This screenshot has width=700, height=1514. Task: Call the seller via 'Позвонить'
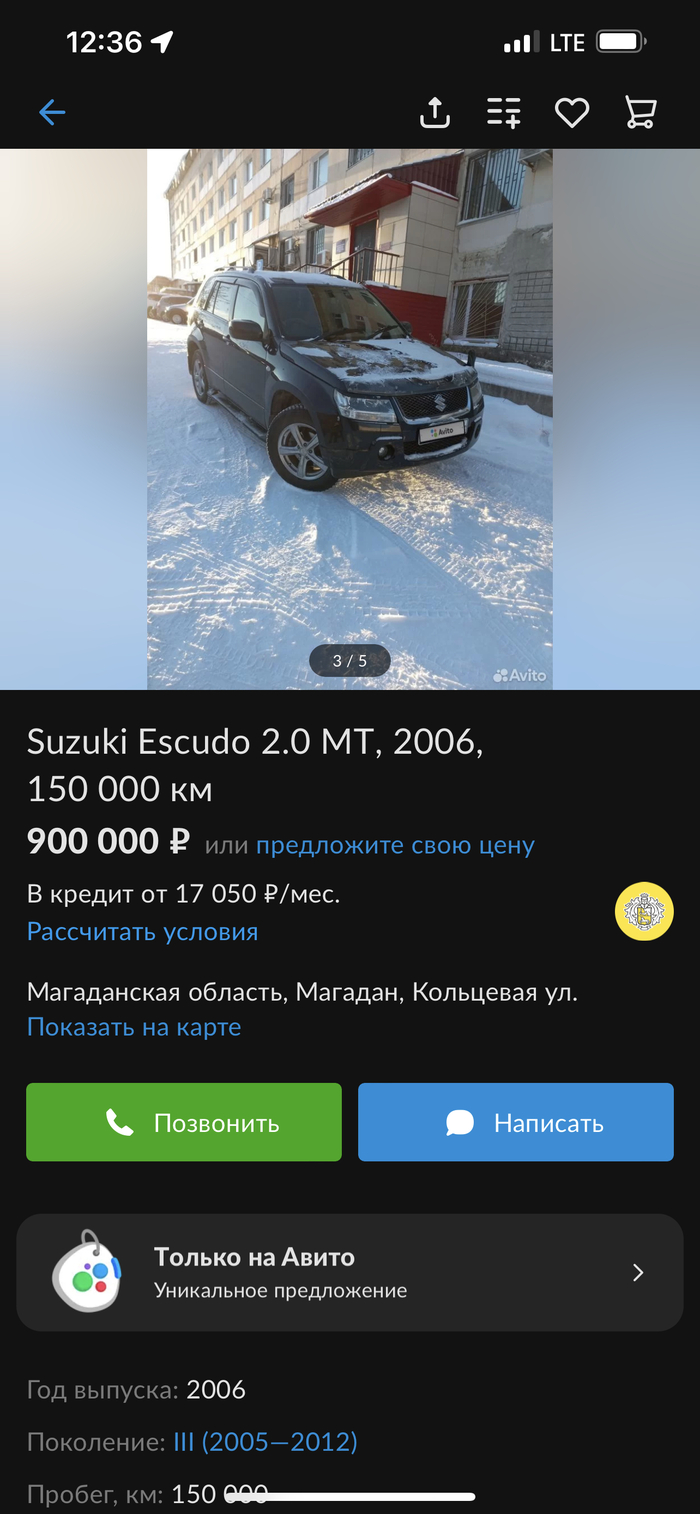pos(184,1122)
